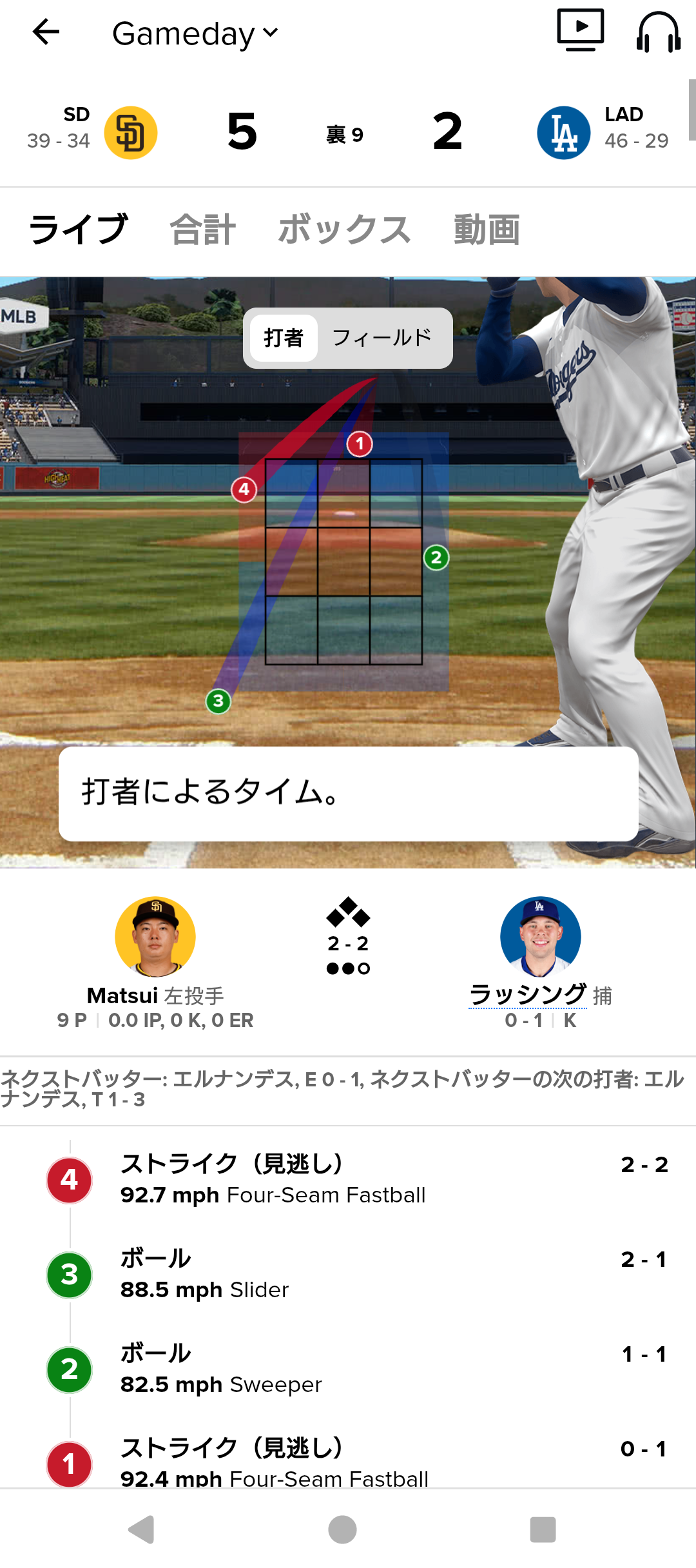Screen dimensions: 696x1568
Task: Tap the system home button
Action: pos(342,1529)
